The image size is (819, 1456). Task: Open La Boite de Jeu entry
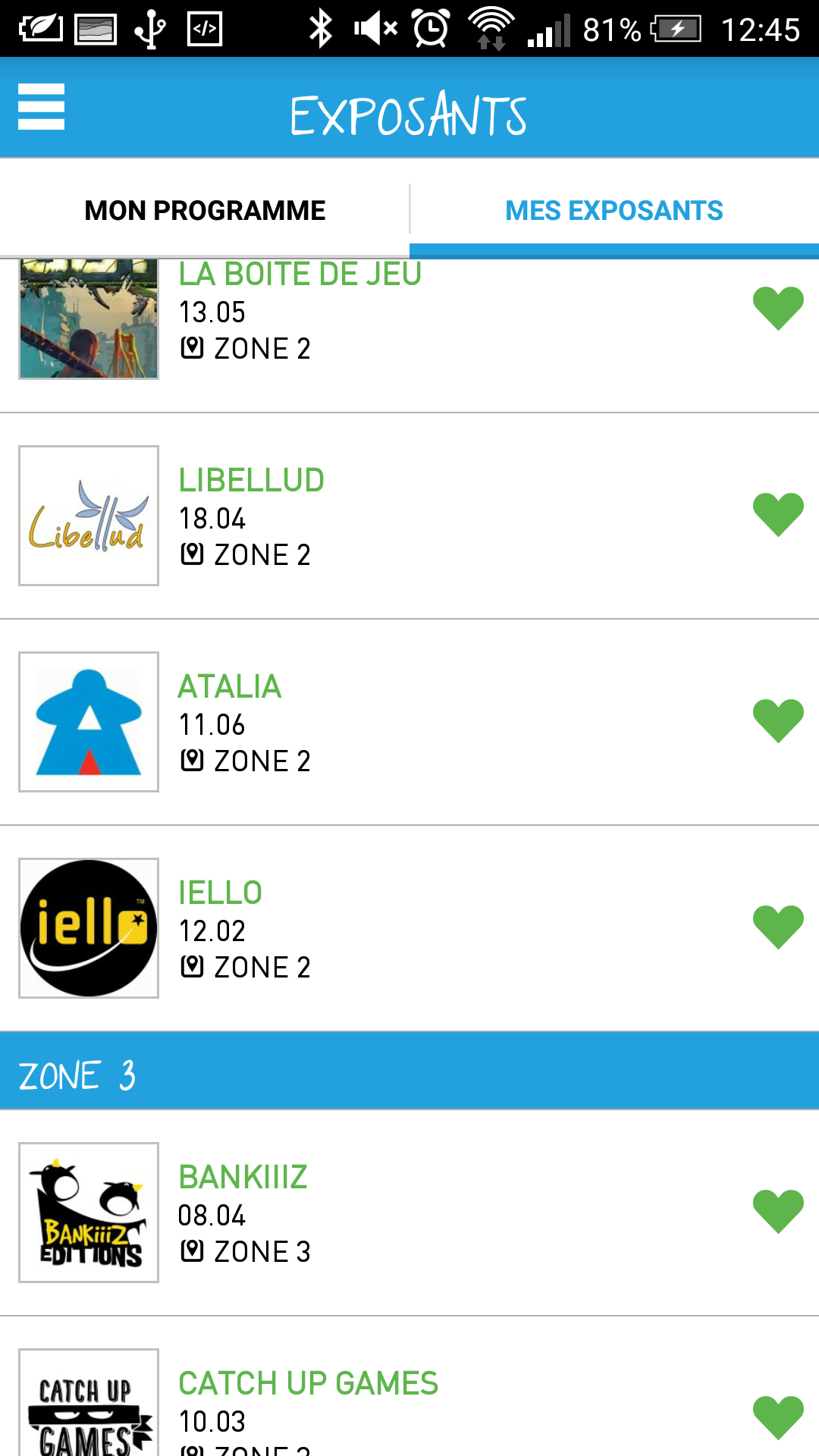(409, 336)
